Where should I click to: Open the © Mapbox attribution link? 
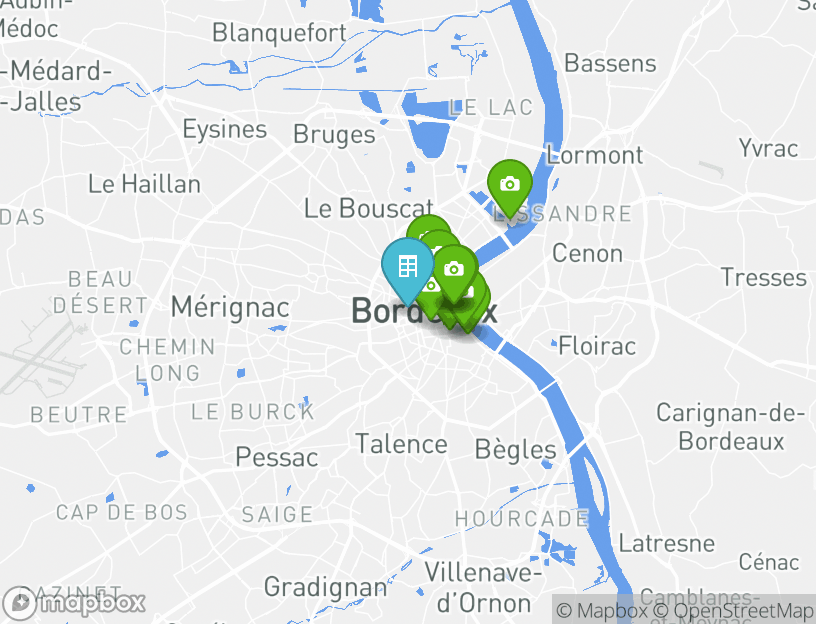click(x=602, y=610)
